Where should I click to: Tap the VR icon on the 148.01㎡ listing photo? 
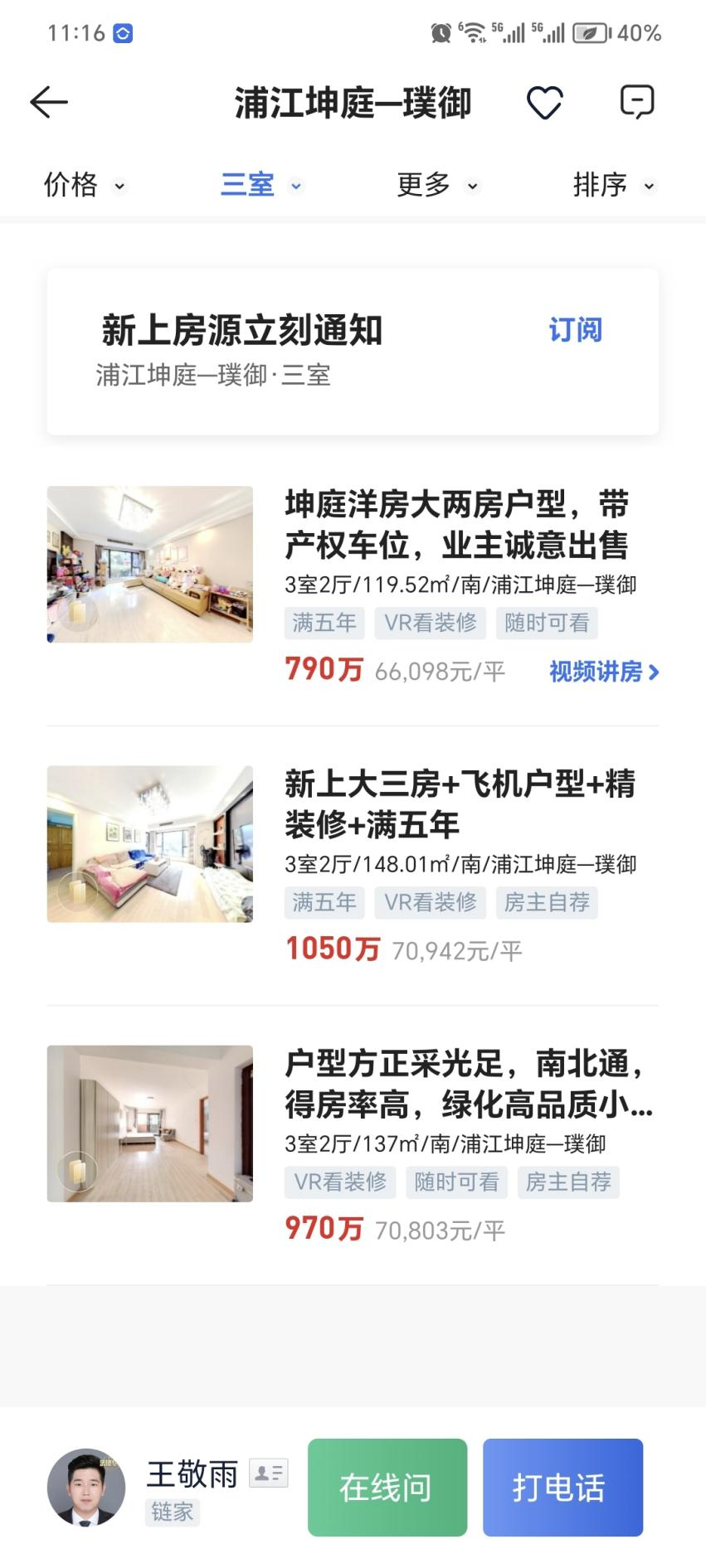pyautogui.click(x=79, y=890)
